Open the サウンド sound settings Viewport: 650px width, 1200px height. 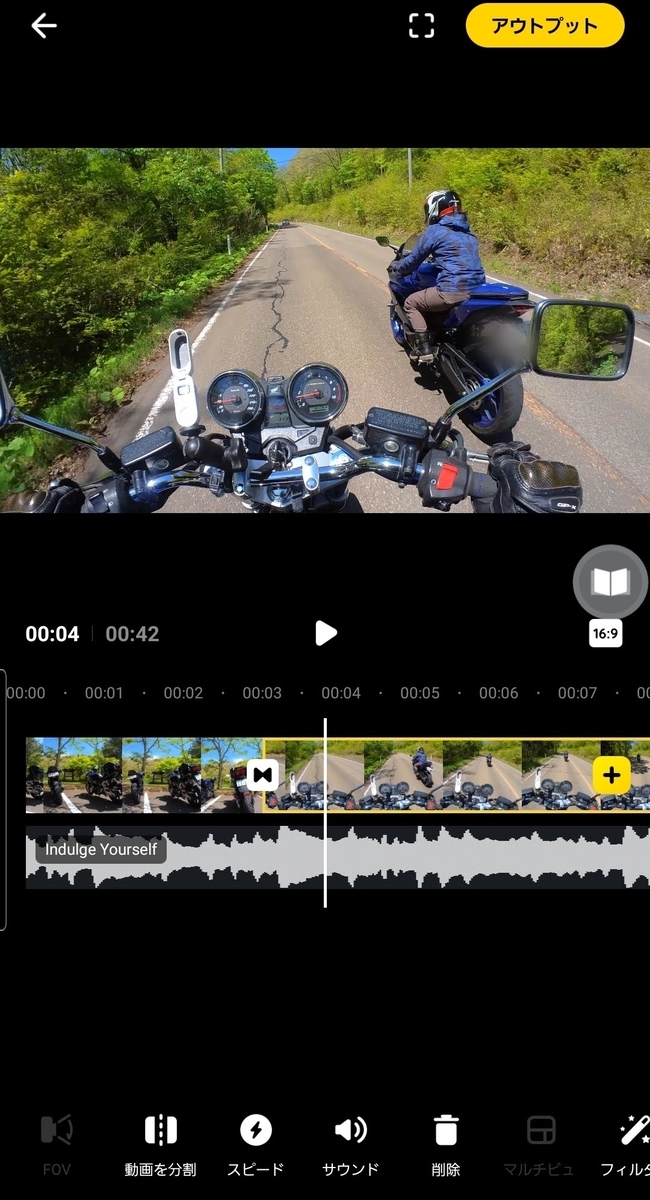350,1145
